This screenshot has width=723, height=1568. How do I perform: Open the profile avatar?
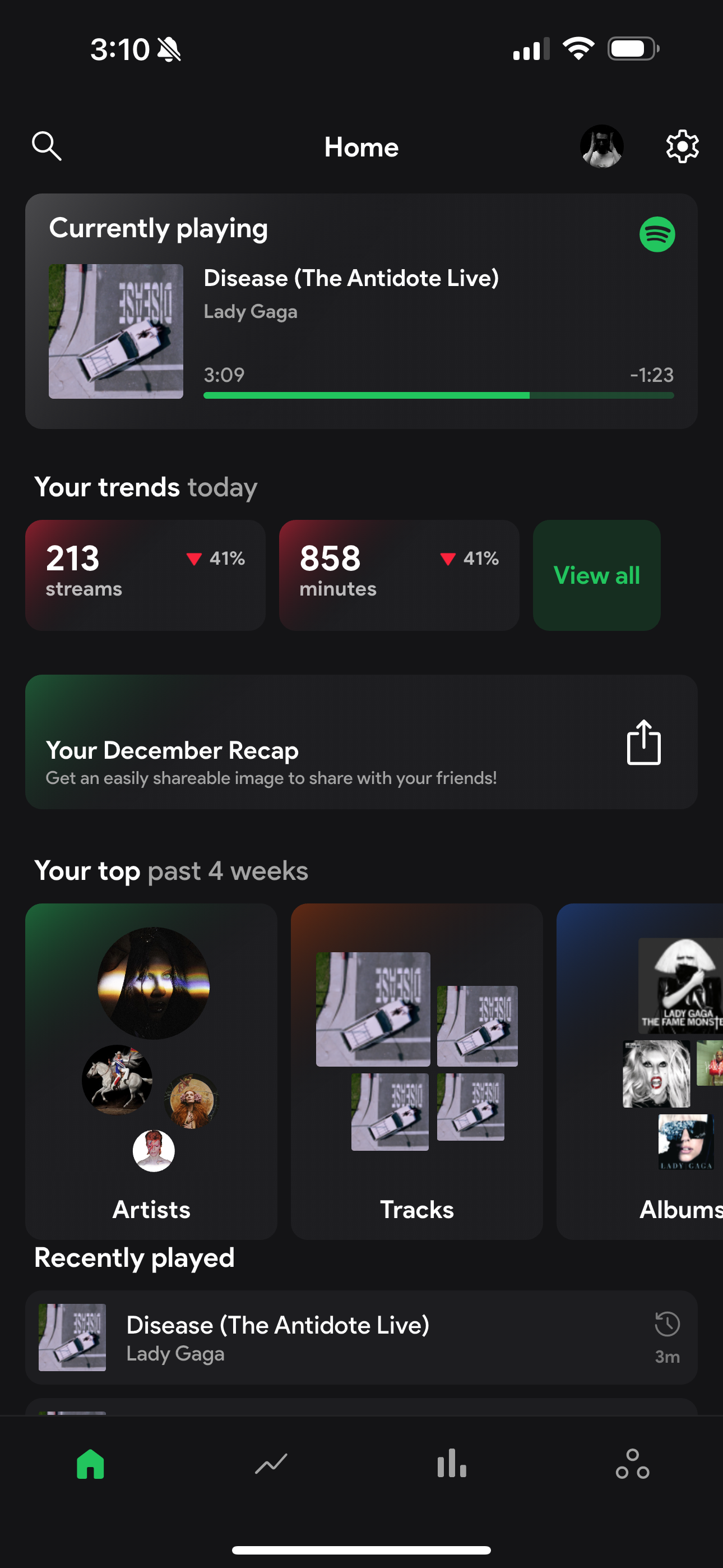[x=601, y=146]
